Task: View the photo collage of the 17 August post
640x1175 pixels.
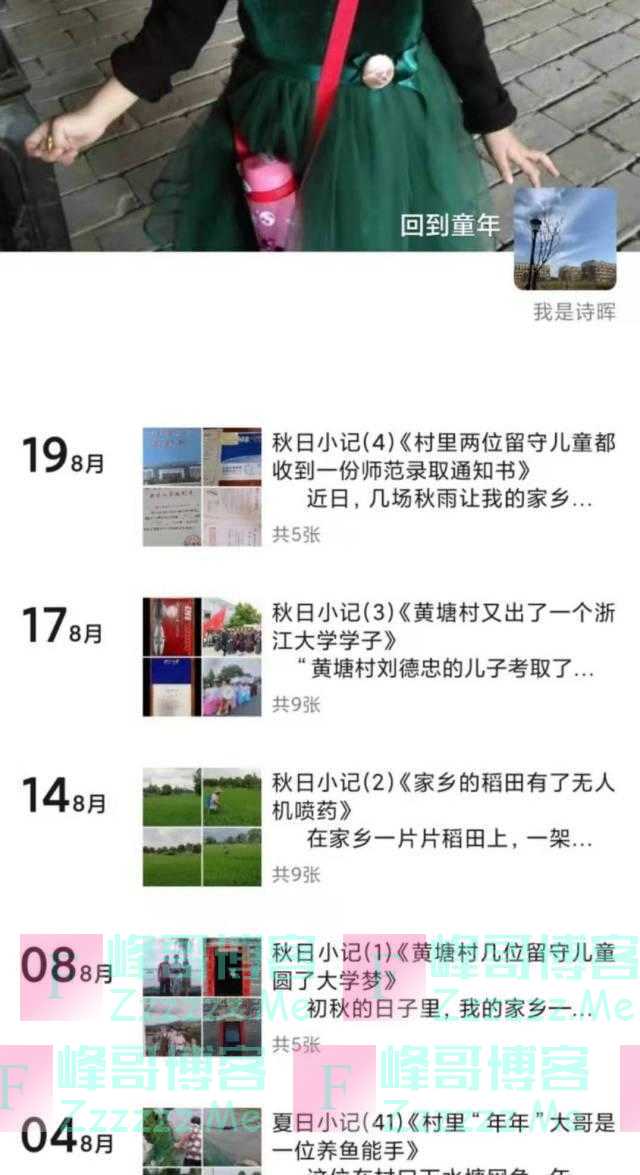Action: point(202,657)
